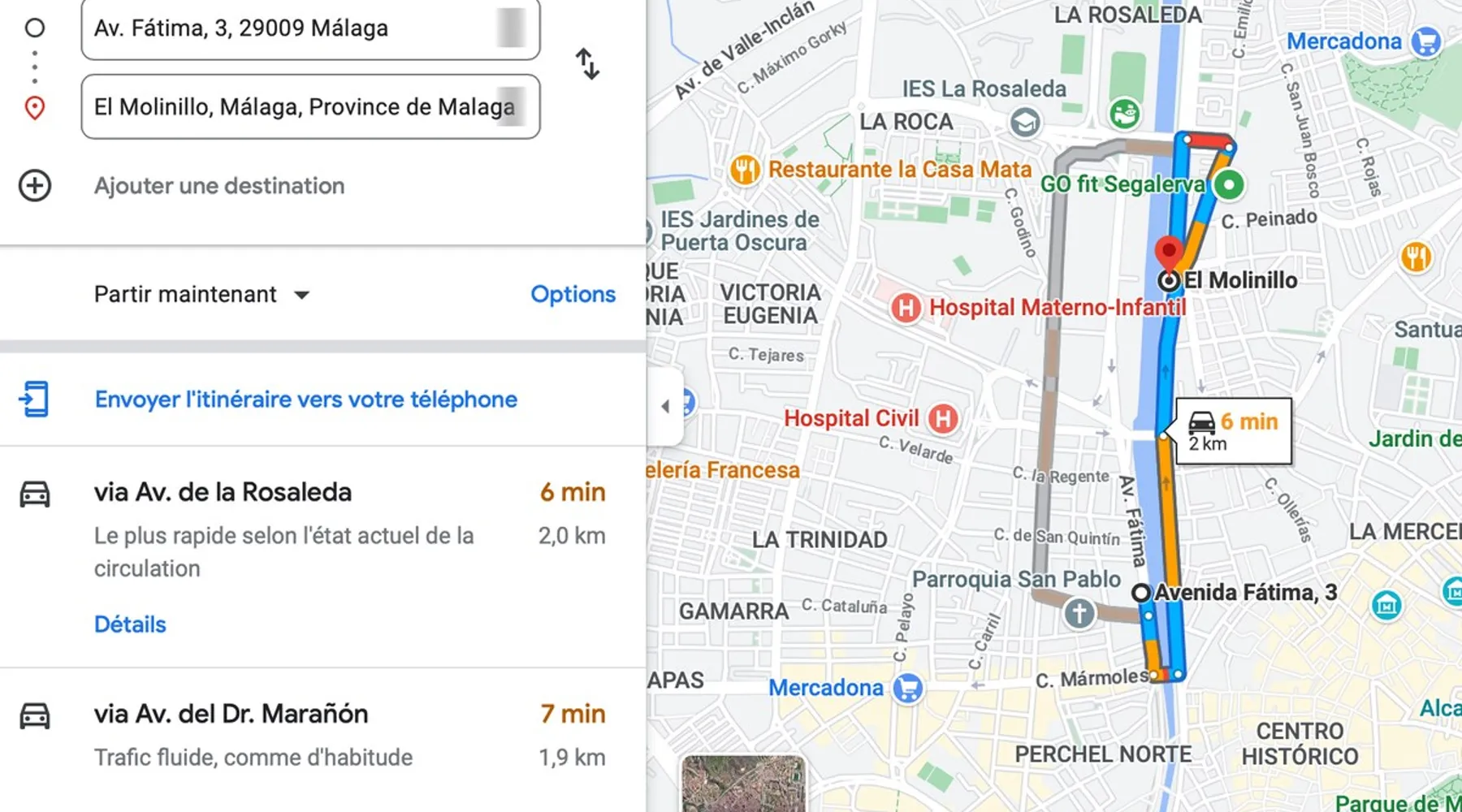This screenshot has width=1462, height=812.
Task: Open GO fit Segalerva place marker
Action: click(1228, 185)
